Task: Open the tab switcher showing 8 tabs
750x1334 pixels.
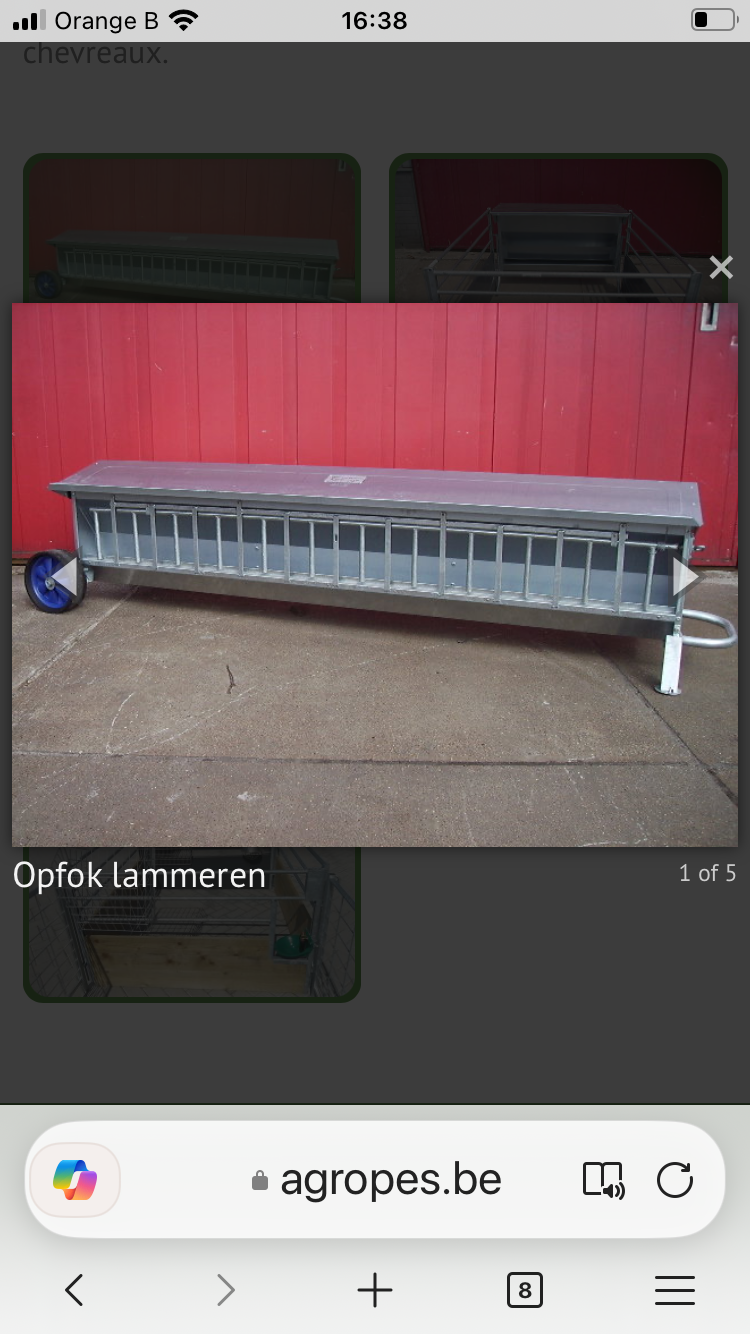Action: pos(524,1291)
